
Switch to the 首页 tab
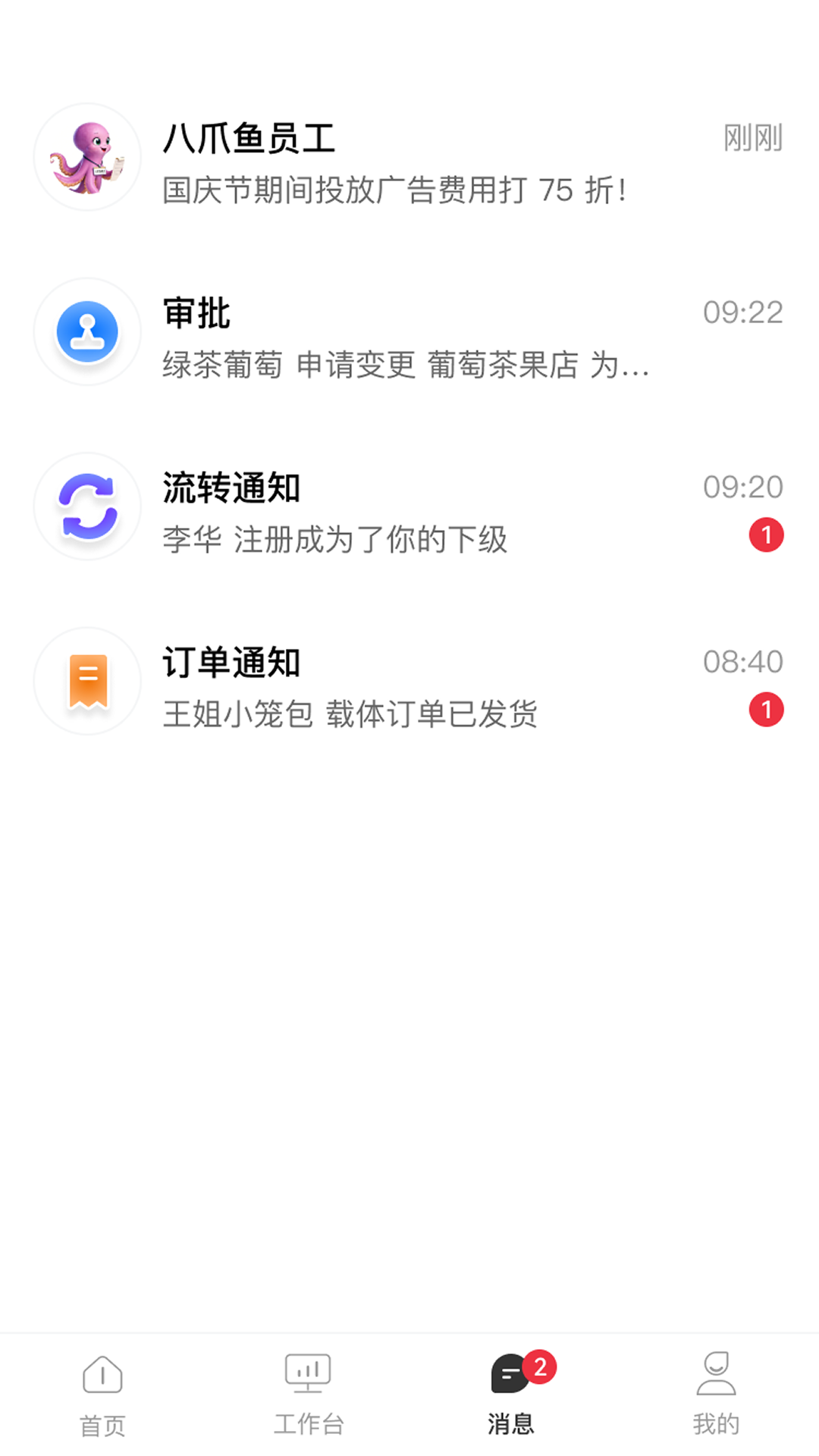click(x=102, y=1395)
